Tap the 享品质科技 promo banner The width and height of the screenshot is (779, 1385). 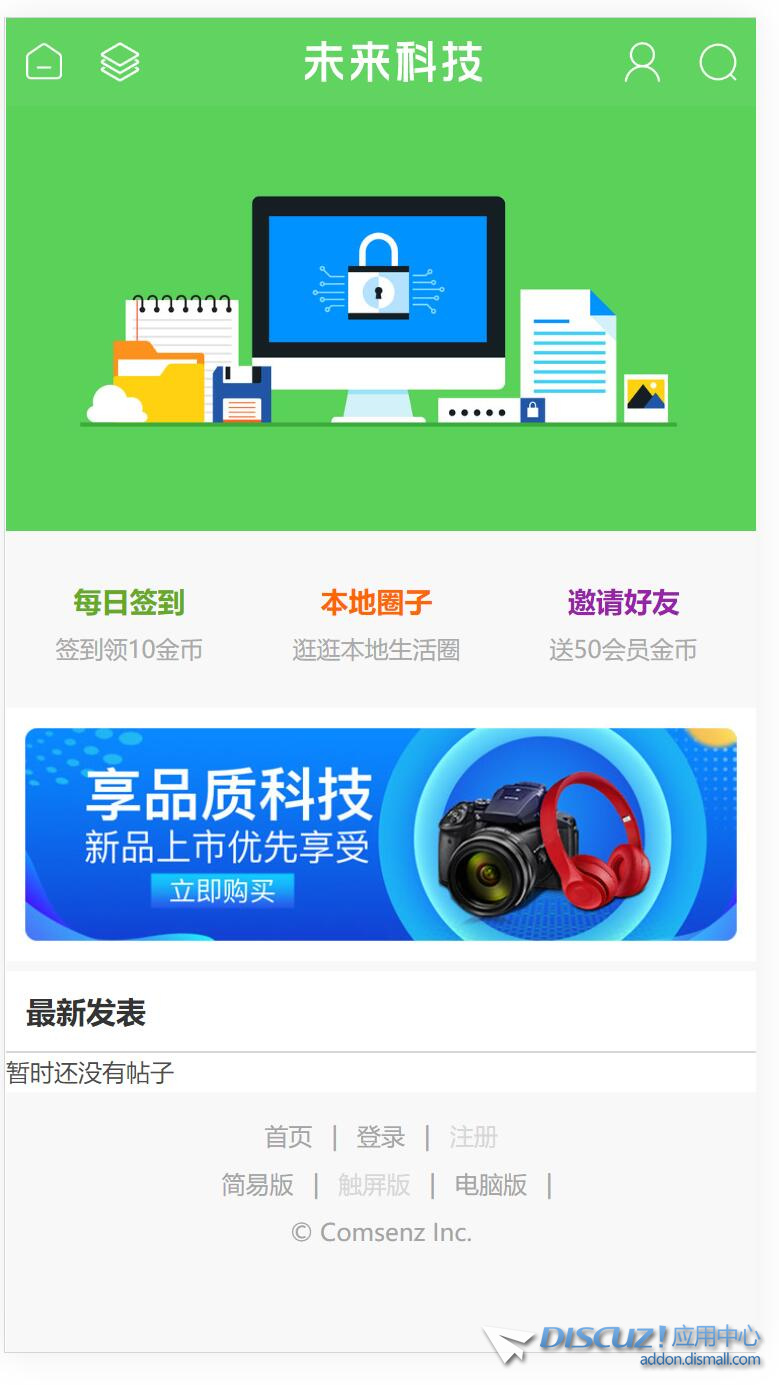(x=380, y=834)
